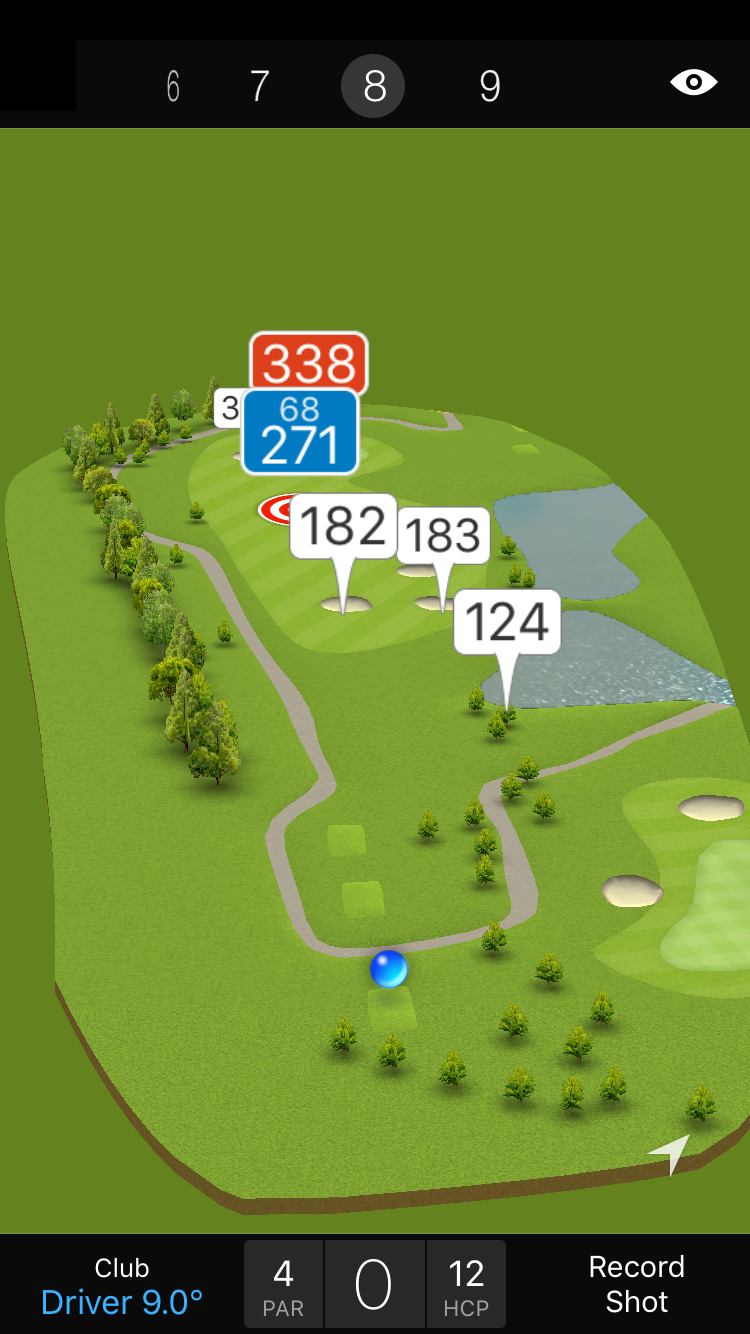Tap the blue ball position marker
The height and width of the screenshot is (1334, 750).
coord(388,969)
